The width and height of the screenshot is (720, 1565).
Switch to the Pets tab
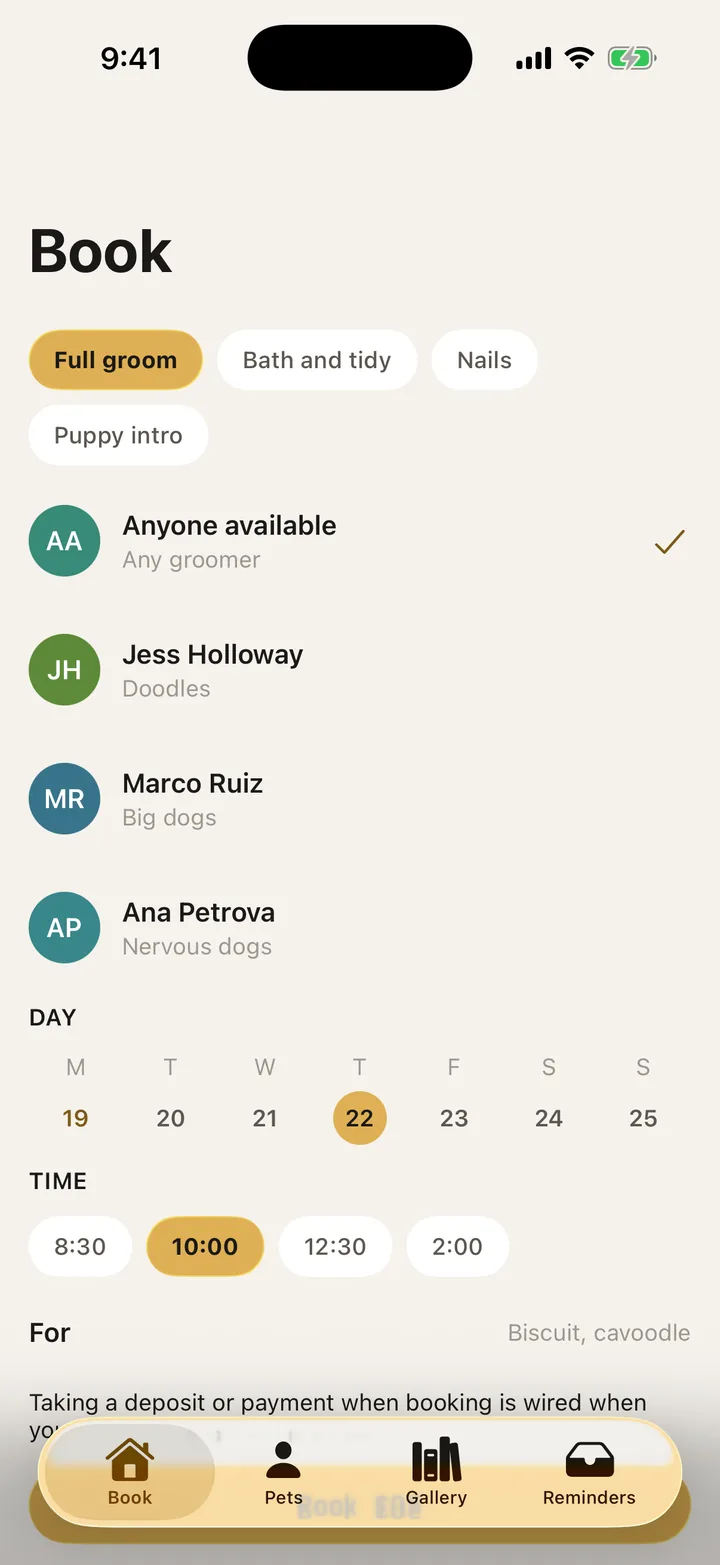click(x=284, y=1473)
